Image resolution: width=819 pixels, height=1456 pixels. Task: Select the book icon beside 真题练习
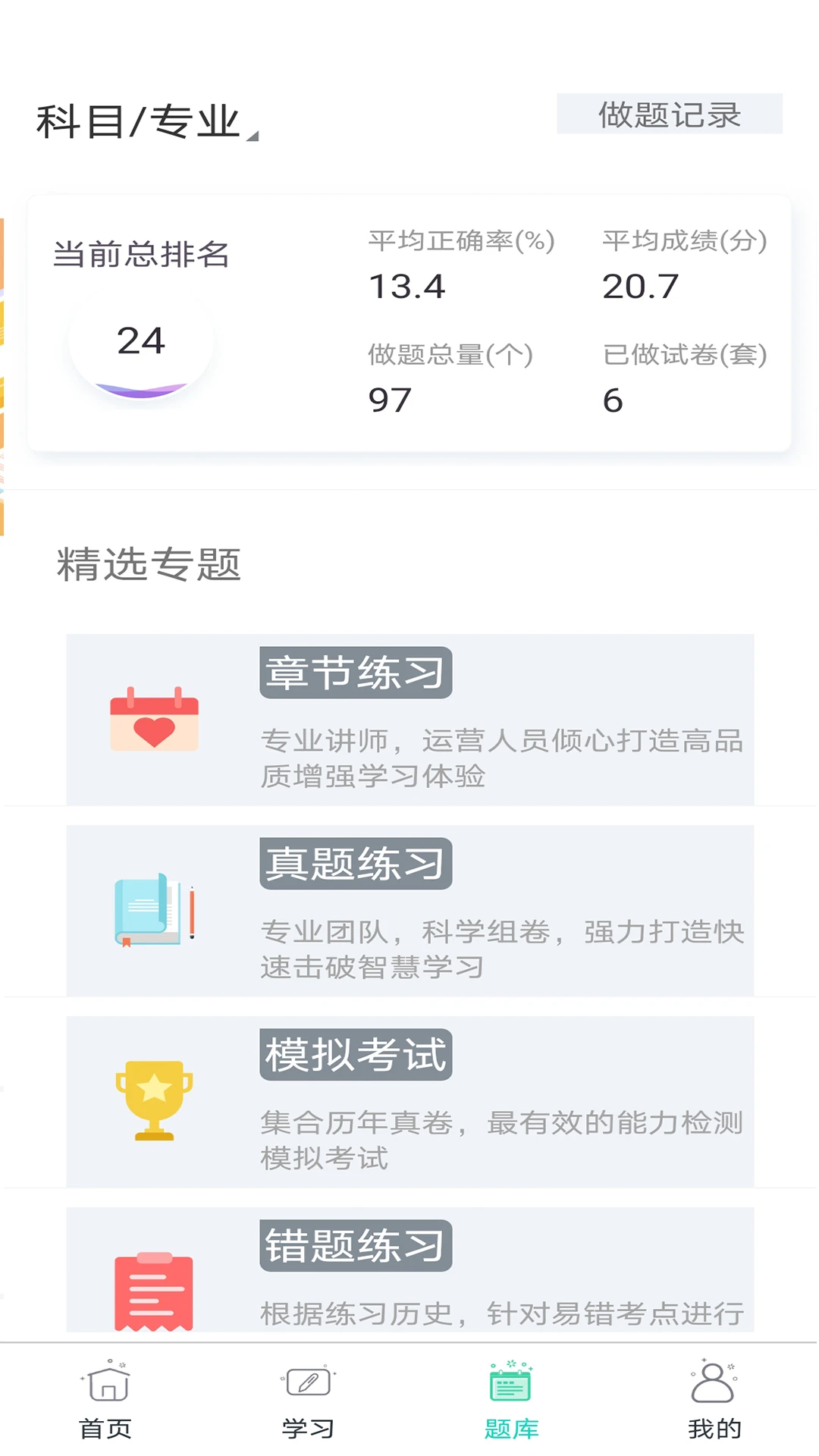coord(155,914)
